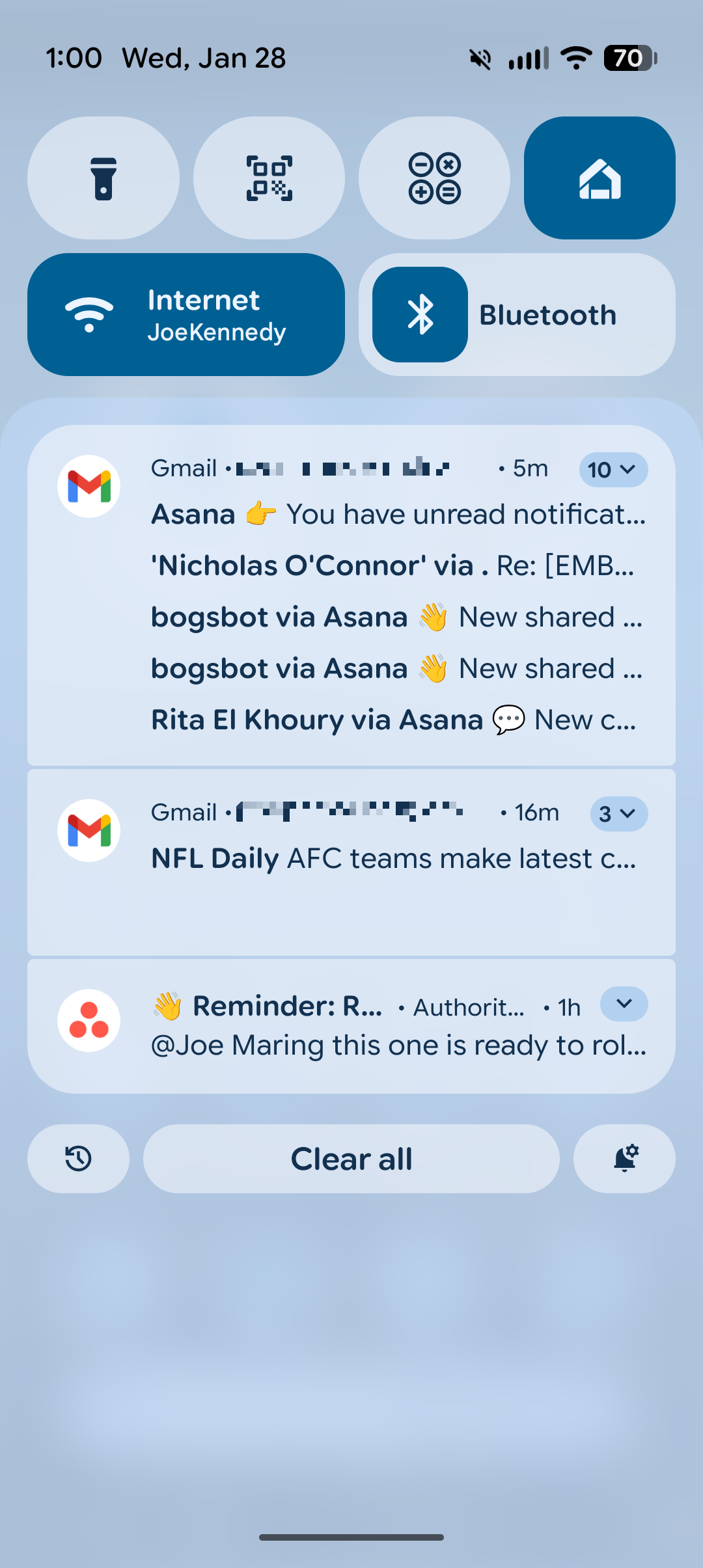Tap the Bluetooth icon on its tile

420,314
